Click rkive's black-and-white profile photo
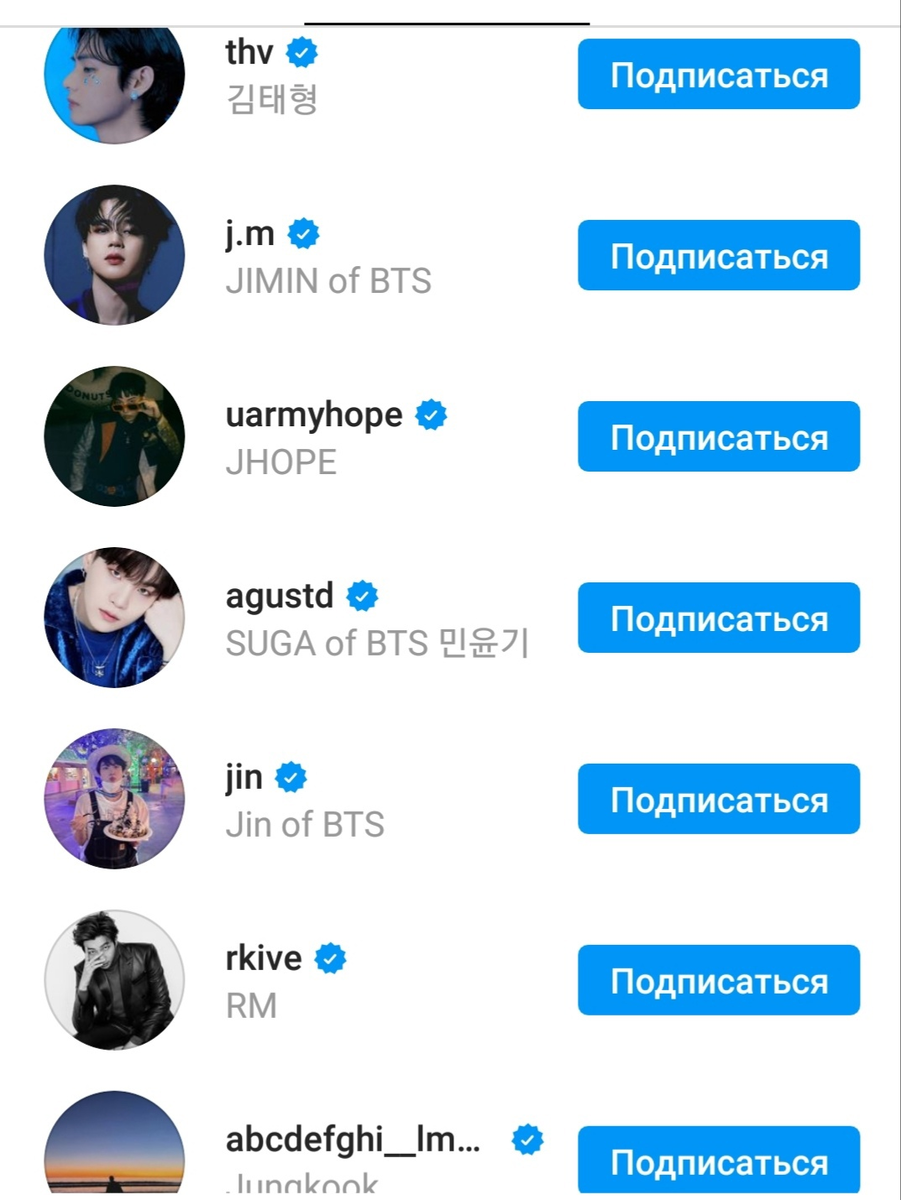 (114, 979)
